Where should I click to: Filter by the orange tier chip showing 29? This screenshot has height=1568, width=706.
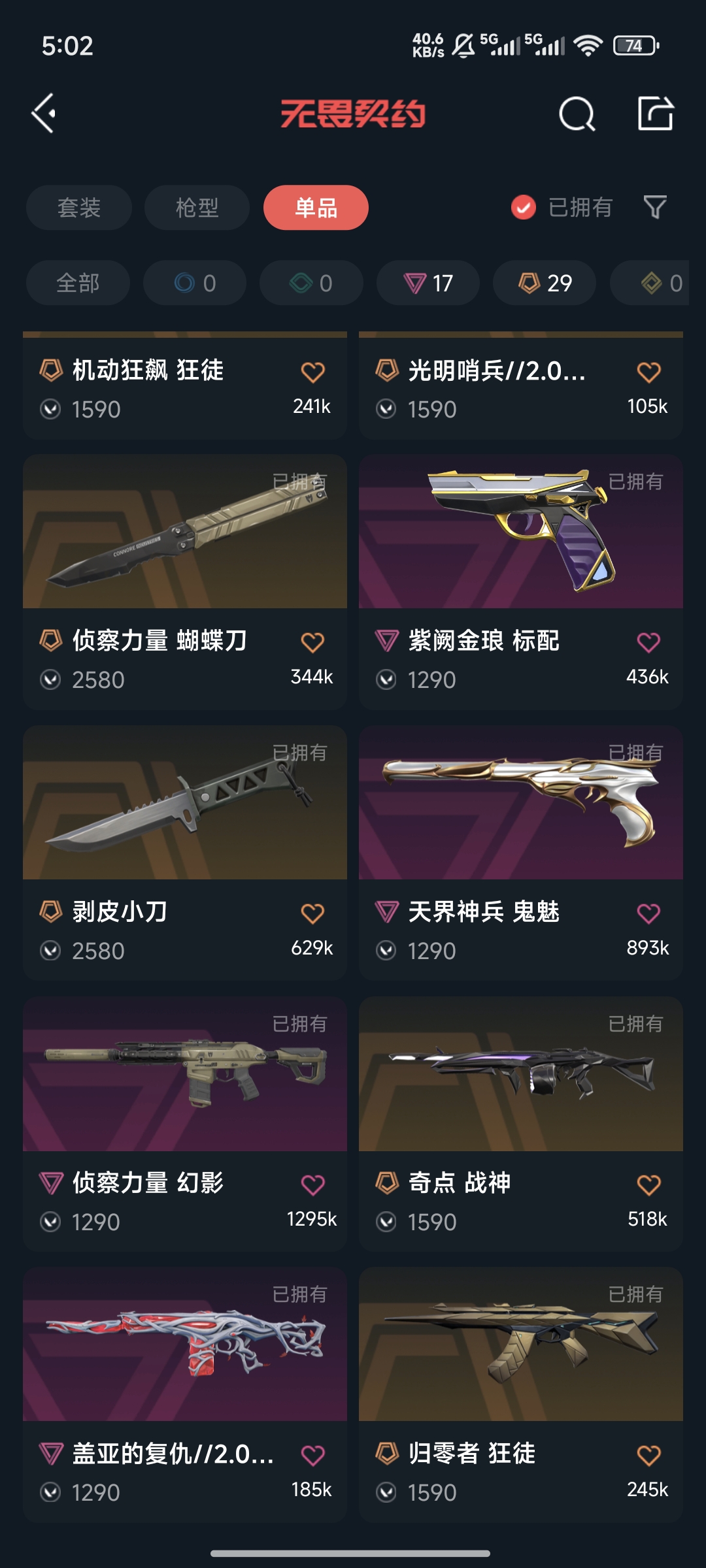[545, 283]
